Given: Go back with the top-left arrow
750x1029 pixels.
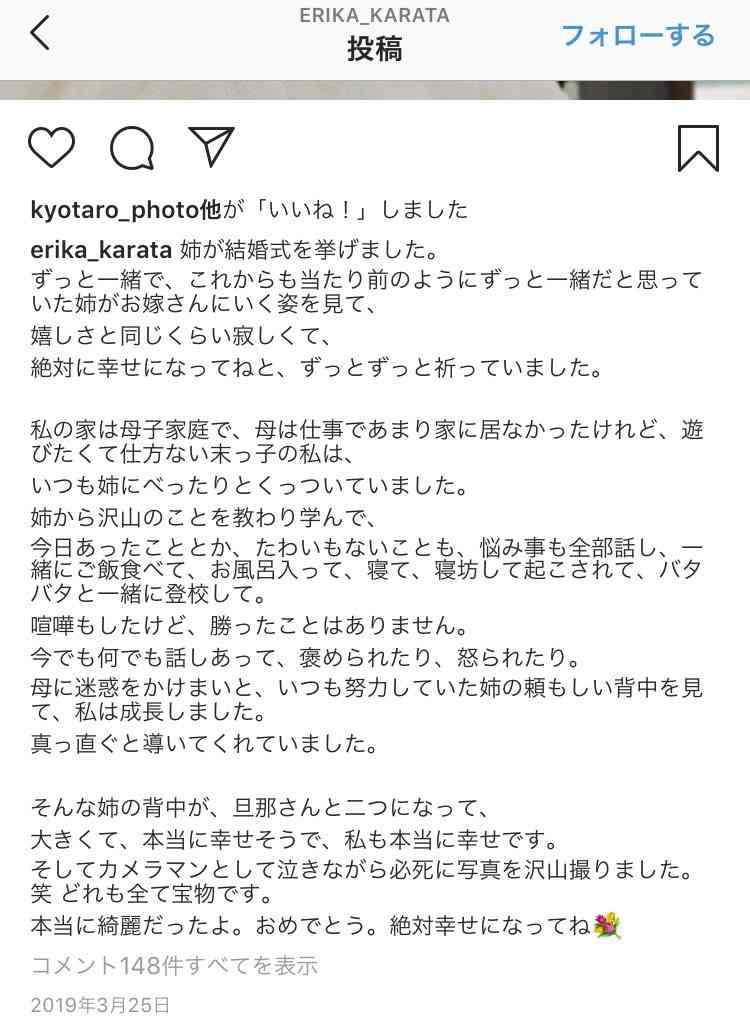Looking at the screenshot, I should [40, 36].
